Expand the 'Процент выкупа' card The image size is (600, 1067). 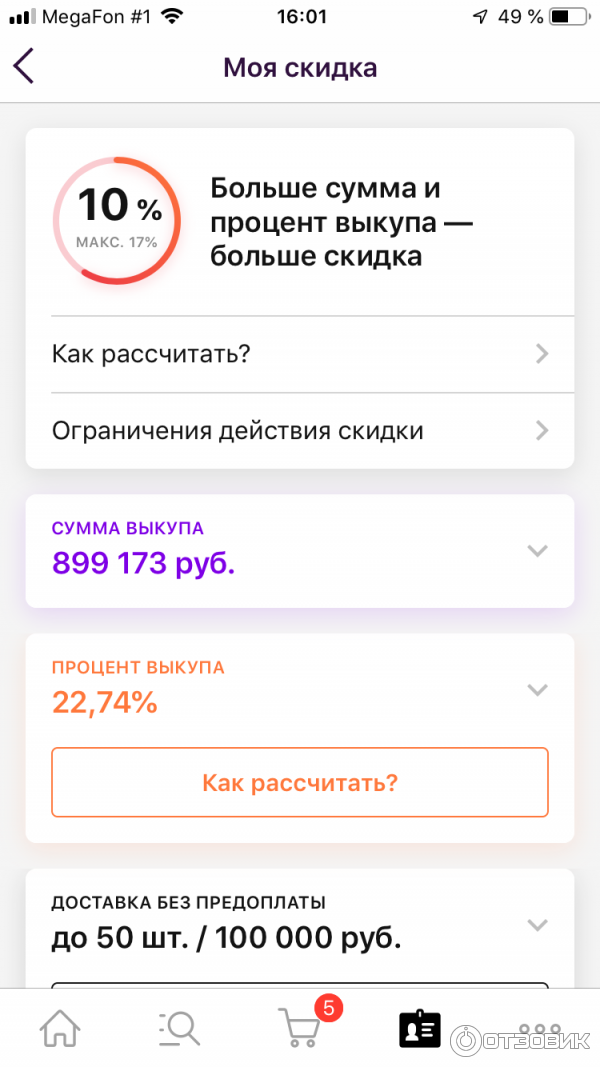pos(537,689)
